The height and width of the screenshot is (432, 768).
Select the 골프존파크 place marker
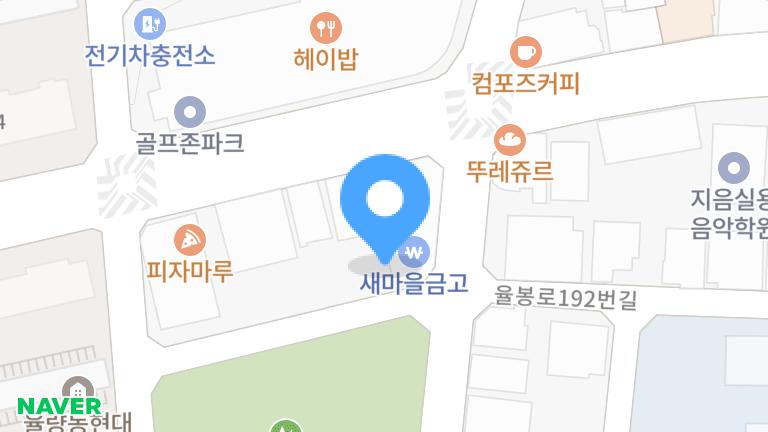tap(189, 112)
